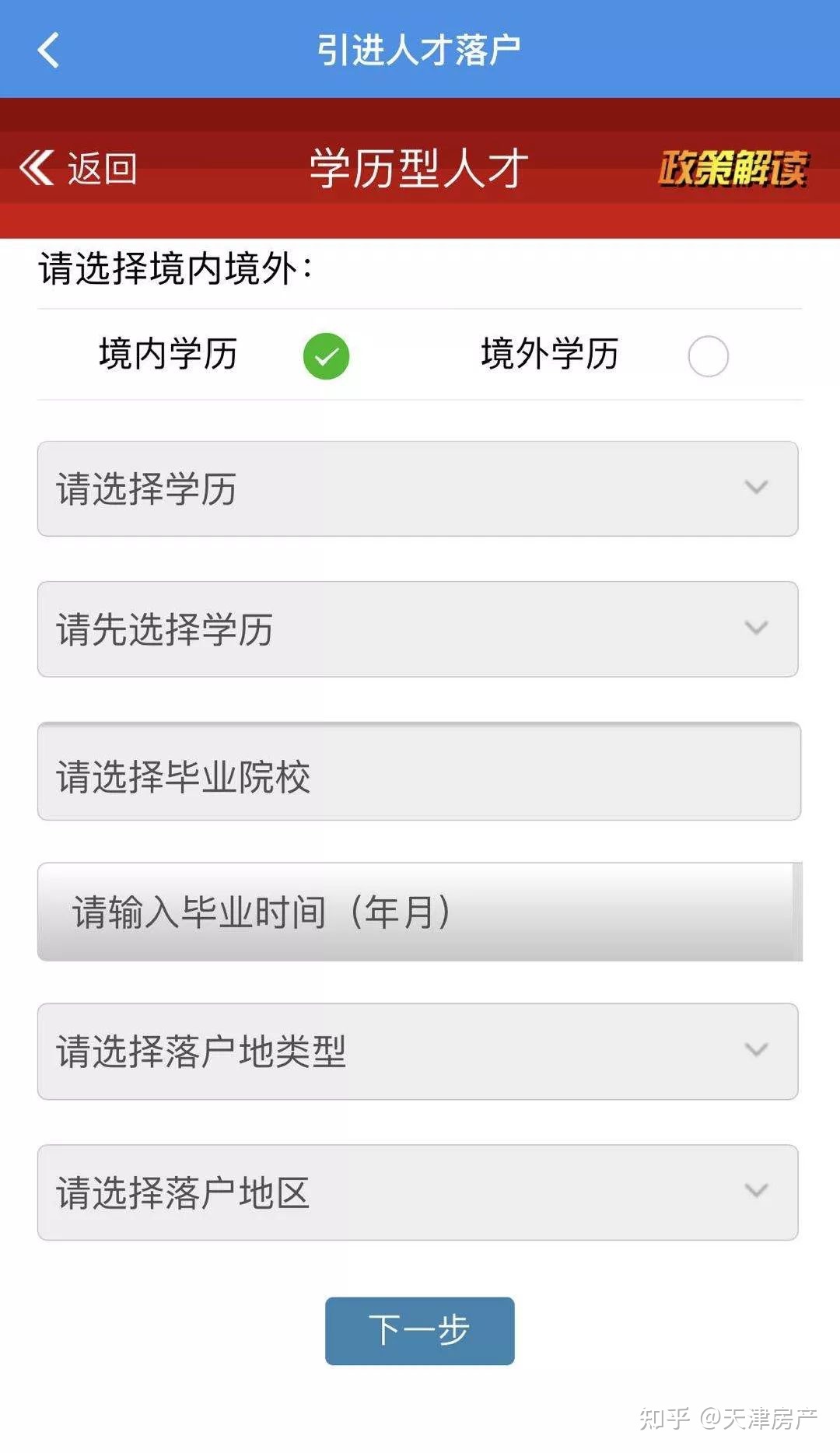The height and width of the screenshot is (1453, 840).
Task: Tap the graduation date 请输入毕业时间 field
Action: point(419,912)
